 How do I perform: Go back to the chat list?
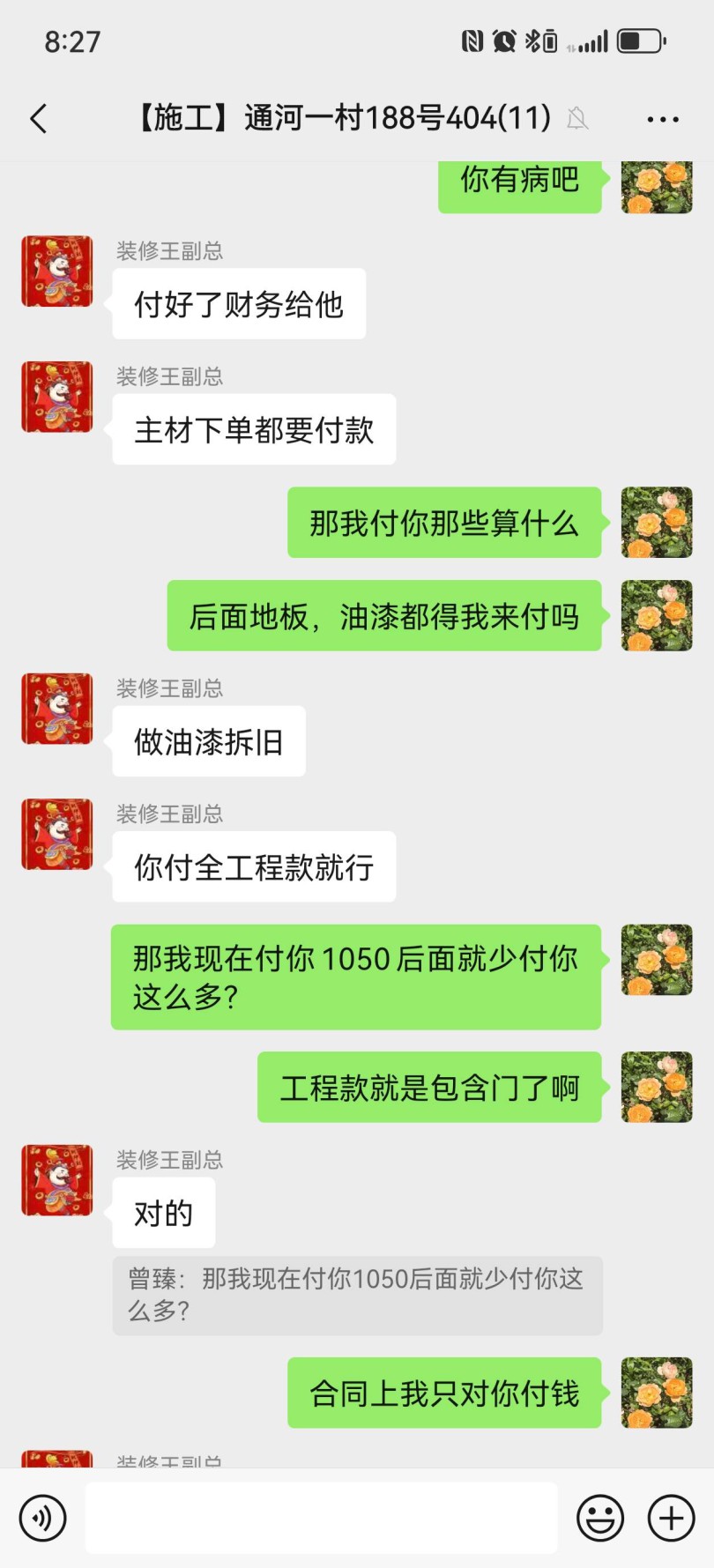tap(39, 118)
